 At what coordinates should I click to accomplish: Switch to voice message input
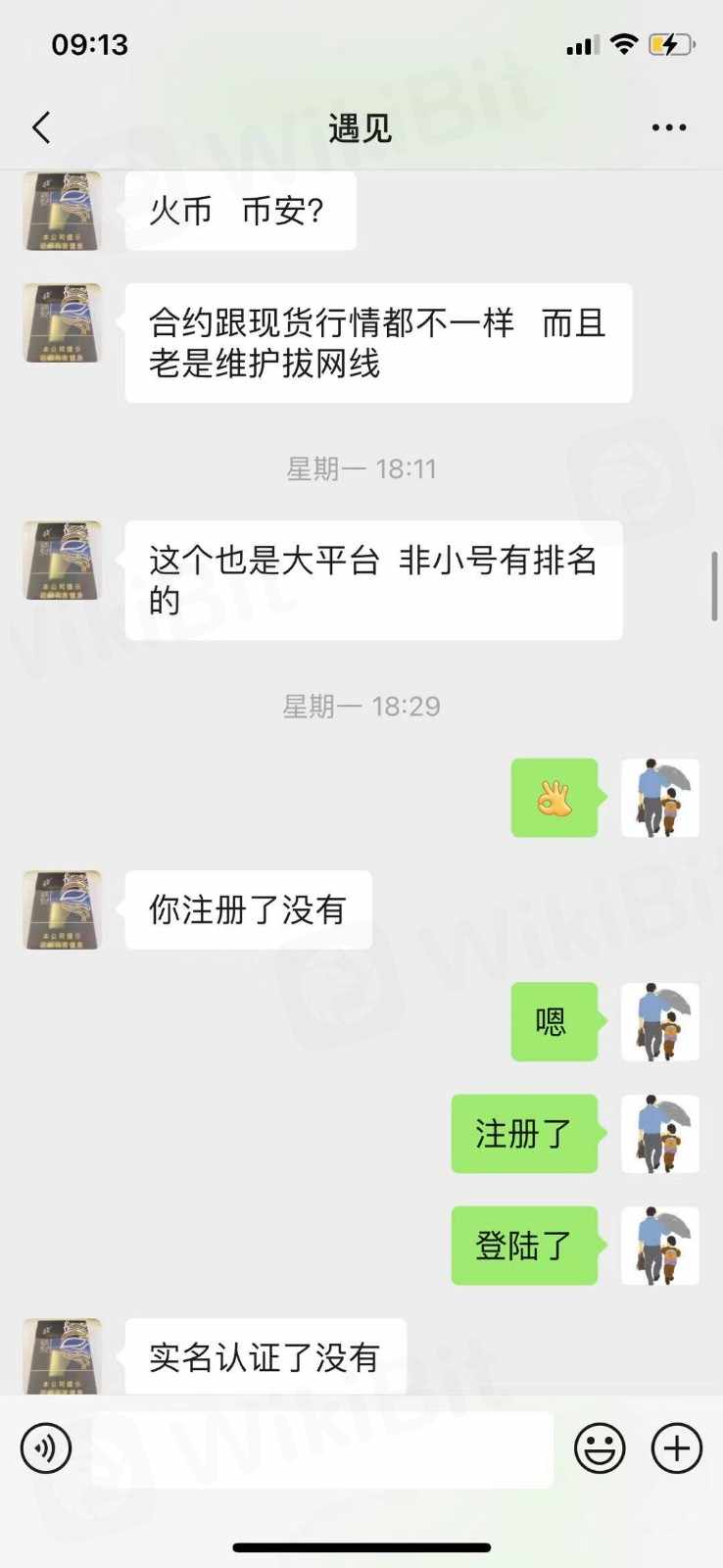46,1448
